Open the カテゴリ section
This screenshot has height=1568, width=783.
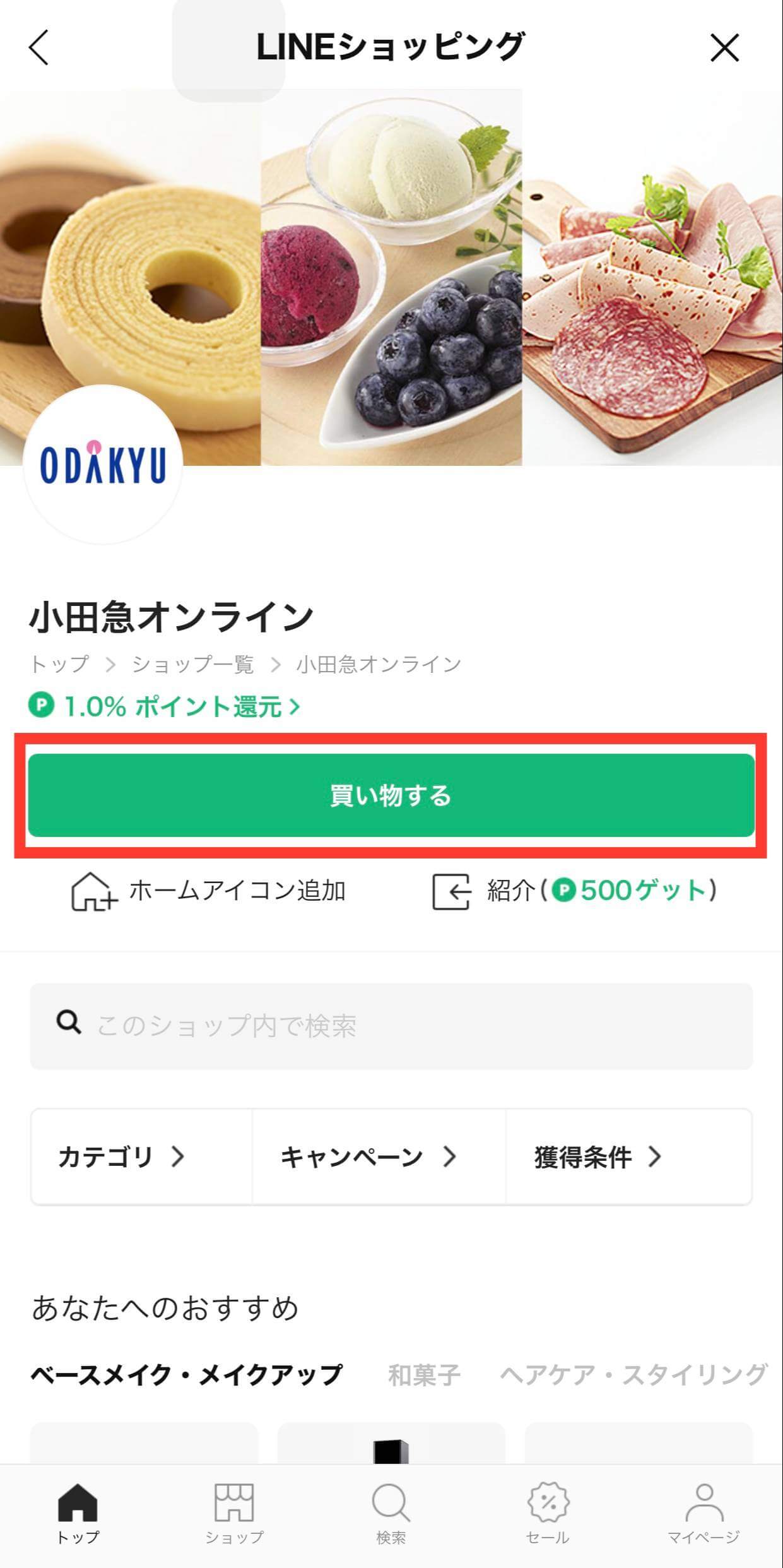click(122, 1157)
